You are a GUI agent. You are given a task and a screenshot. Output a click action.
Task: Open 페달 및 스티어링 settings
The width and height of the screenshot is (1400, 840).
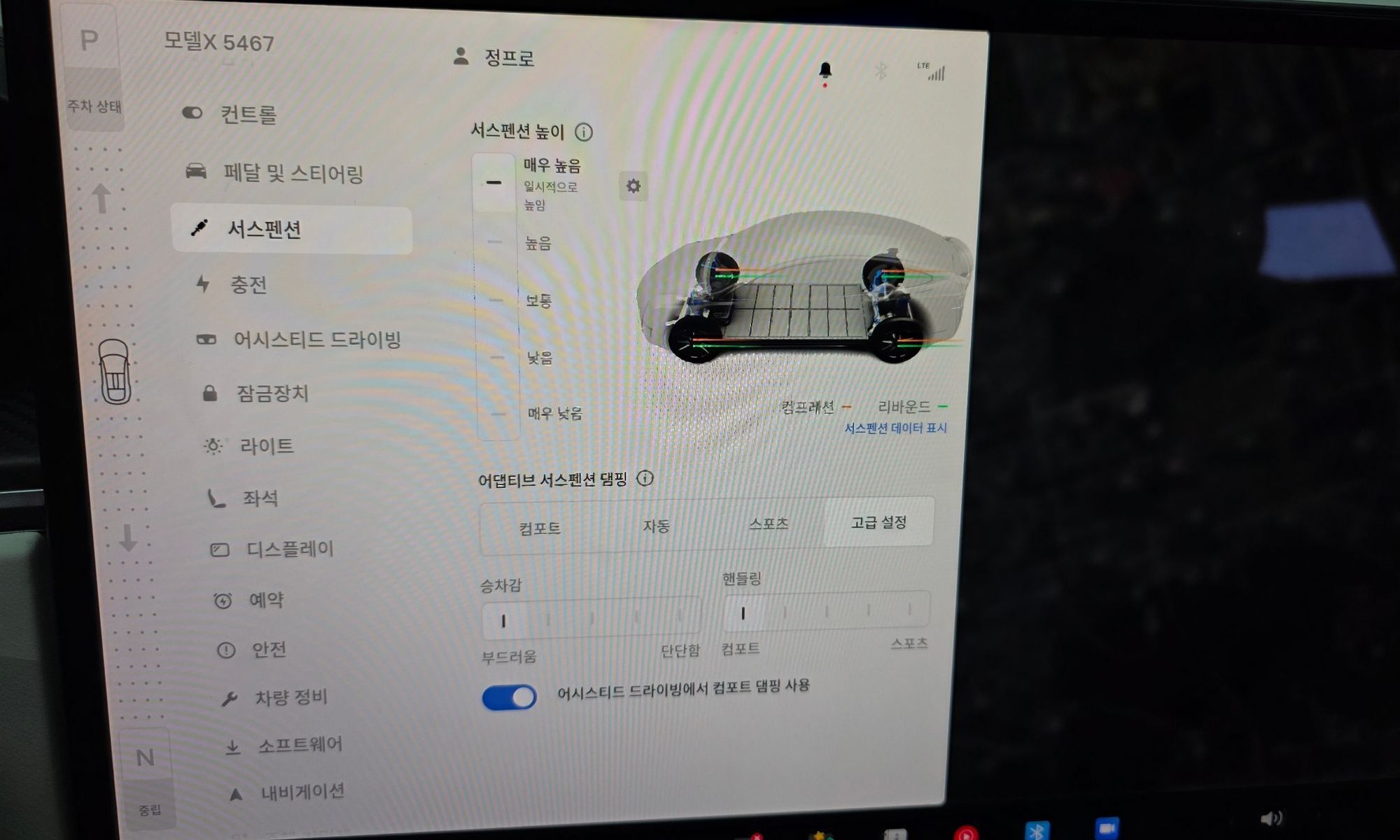292,173
